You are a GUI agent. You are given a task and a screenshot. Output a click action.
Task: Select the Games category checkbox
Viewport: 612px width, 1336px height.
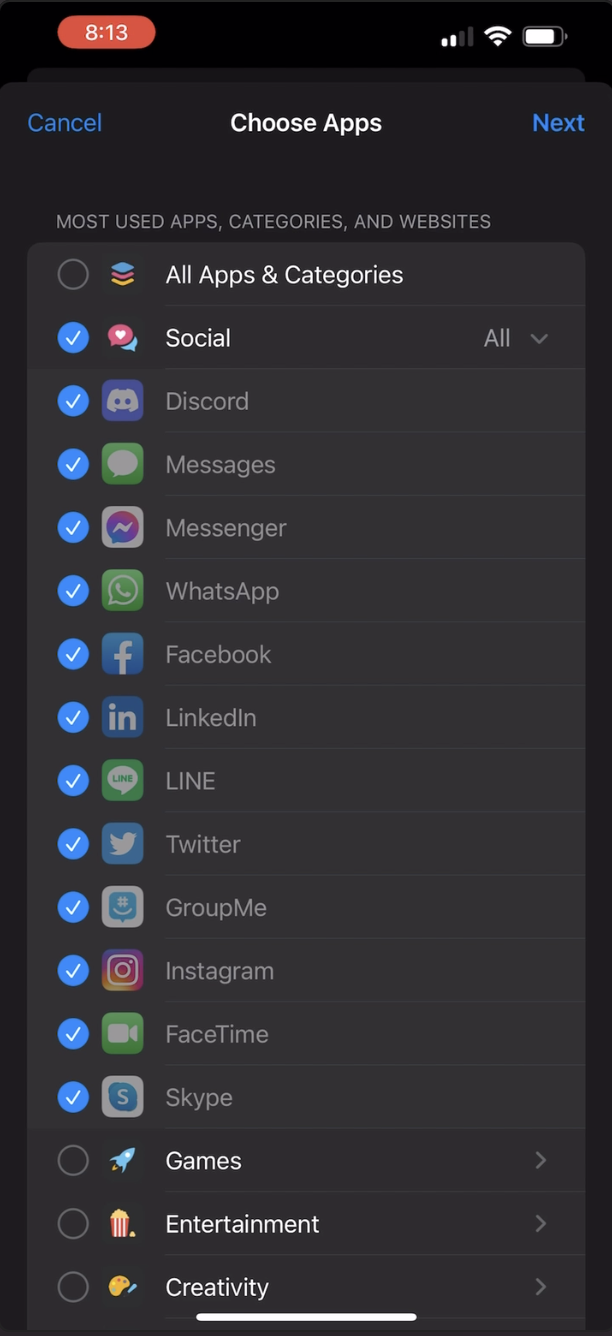[x=73, y=1160]
